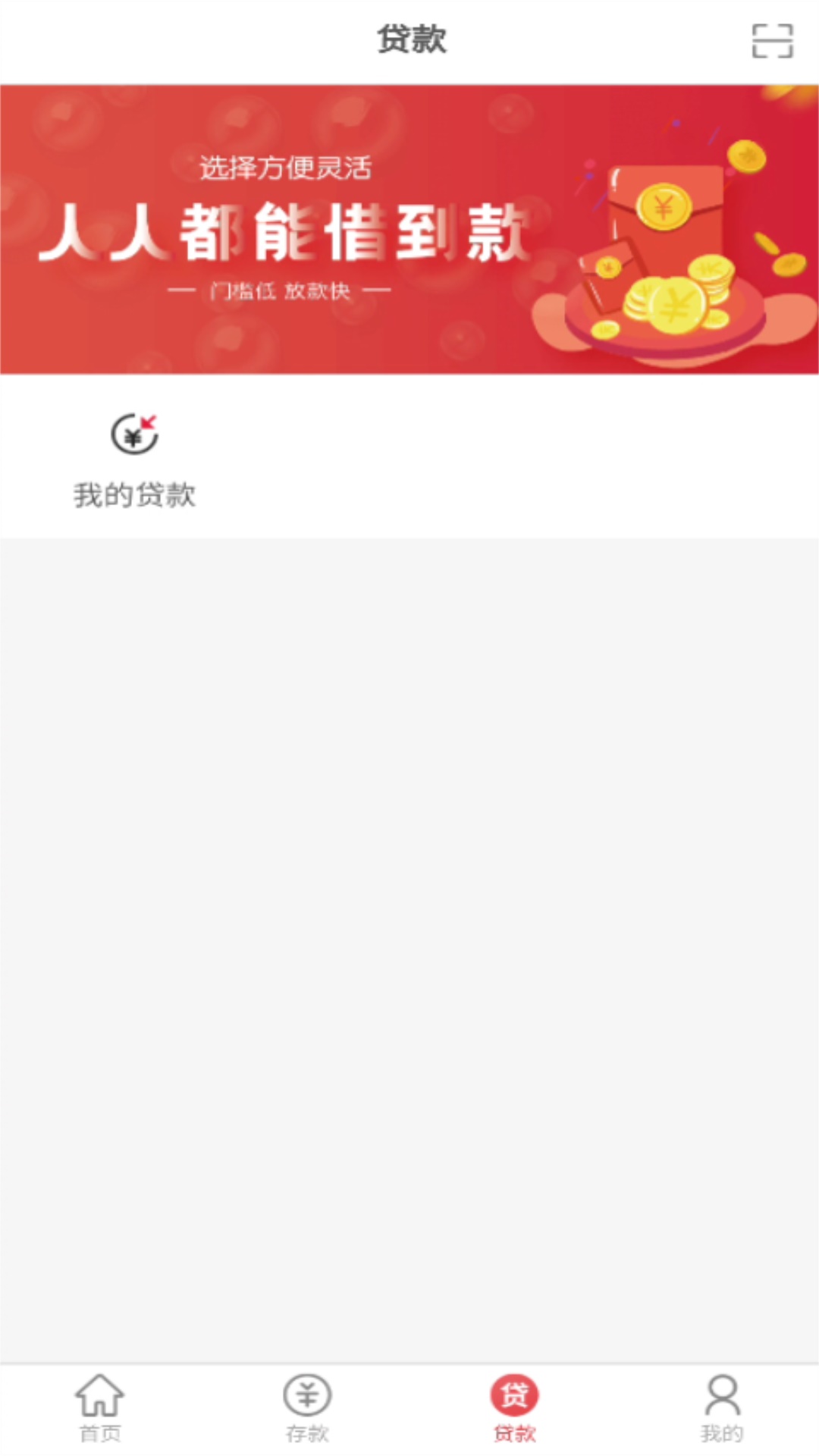This screenshot has height=1456, width=819.
Task: Open 我的贷款
Action: (x=134, y=460)
